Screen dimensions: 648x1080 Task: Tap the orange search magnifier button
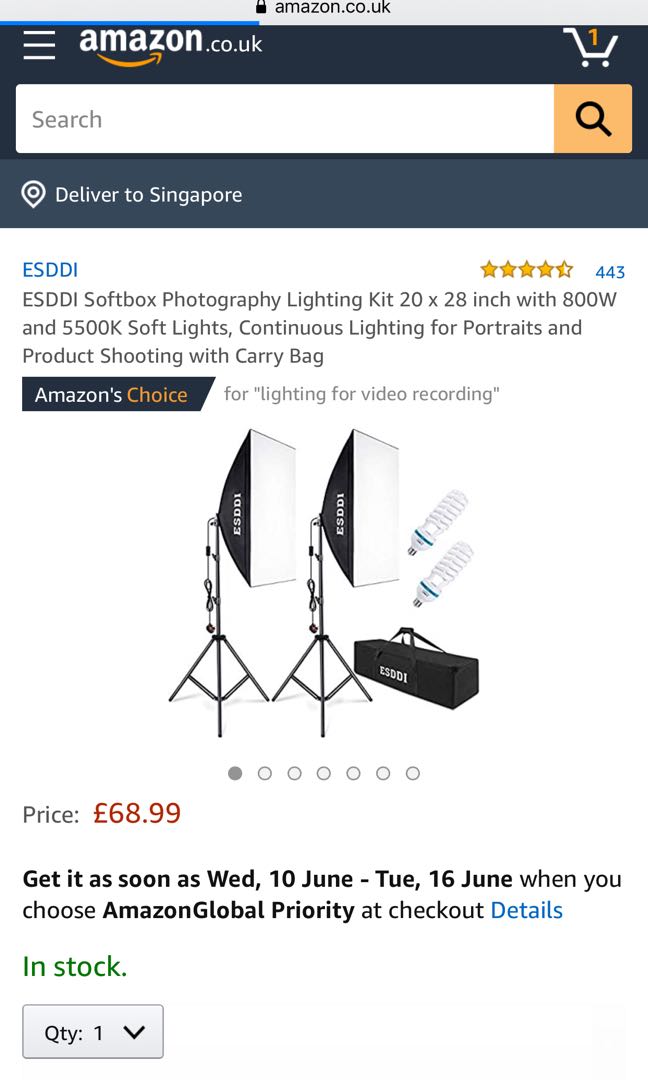coord(593,119)
